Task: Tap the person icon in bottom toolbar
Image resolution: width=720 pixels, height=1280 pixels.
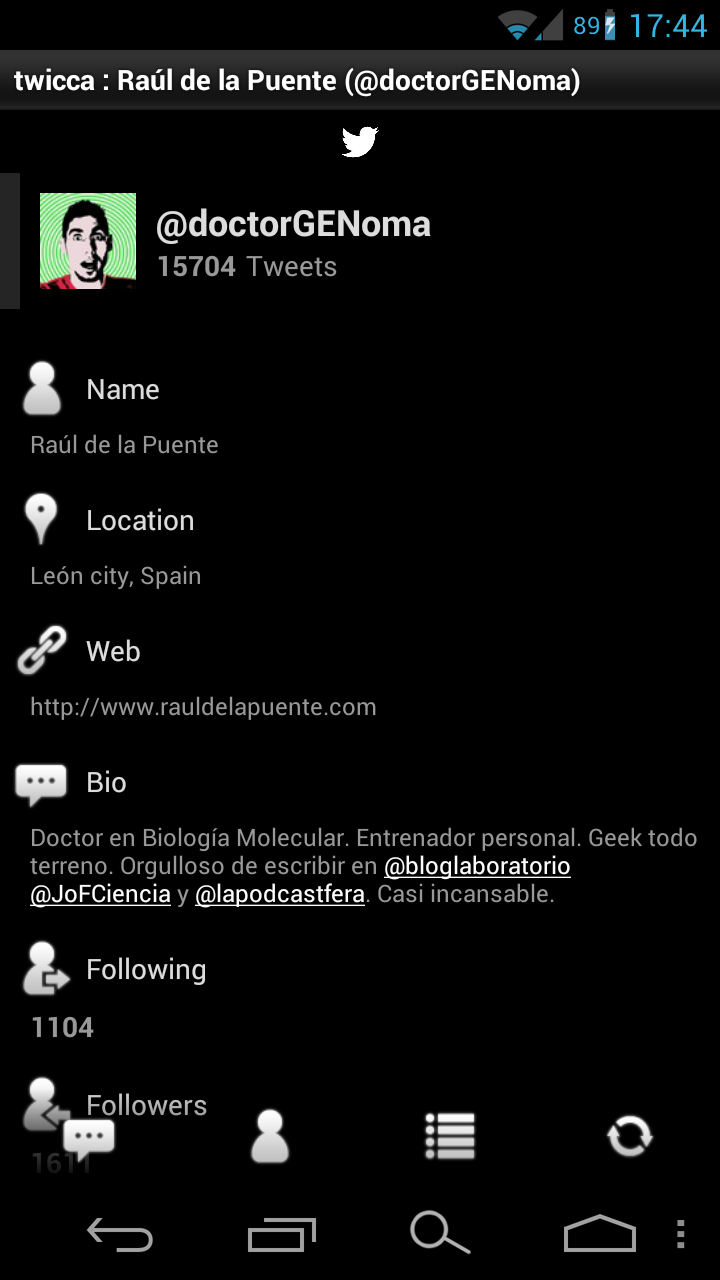Action: (270, 1137)
